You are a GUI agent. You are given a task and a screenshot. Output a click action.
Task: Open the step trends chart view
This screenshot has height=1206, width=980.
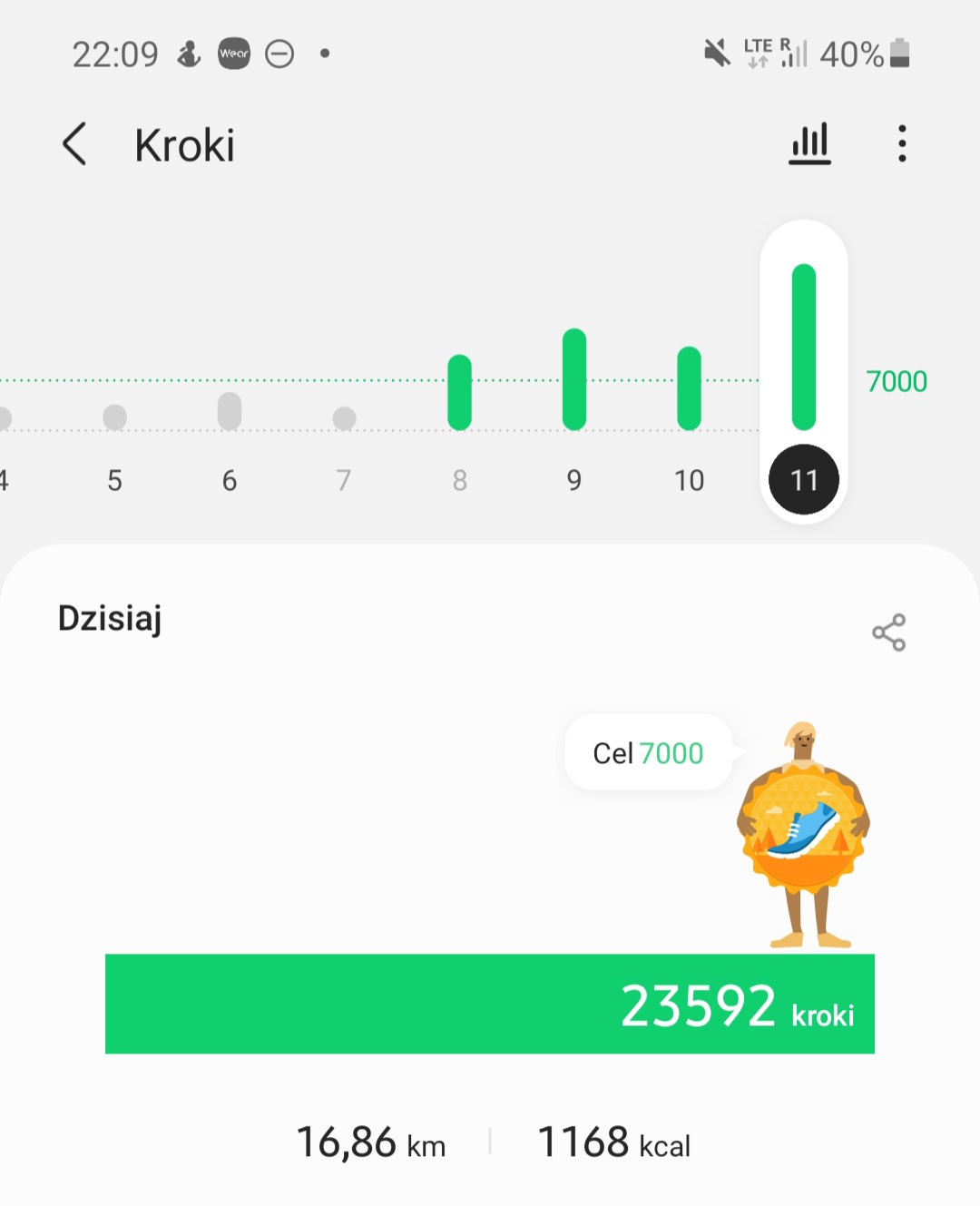coord(809,143)
